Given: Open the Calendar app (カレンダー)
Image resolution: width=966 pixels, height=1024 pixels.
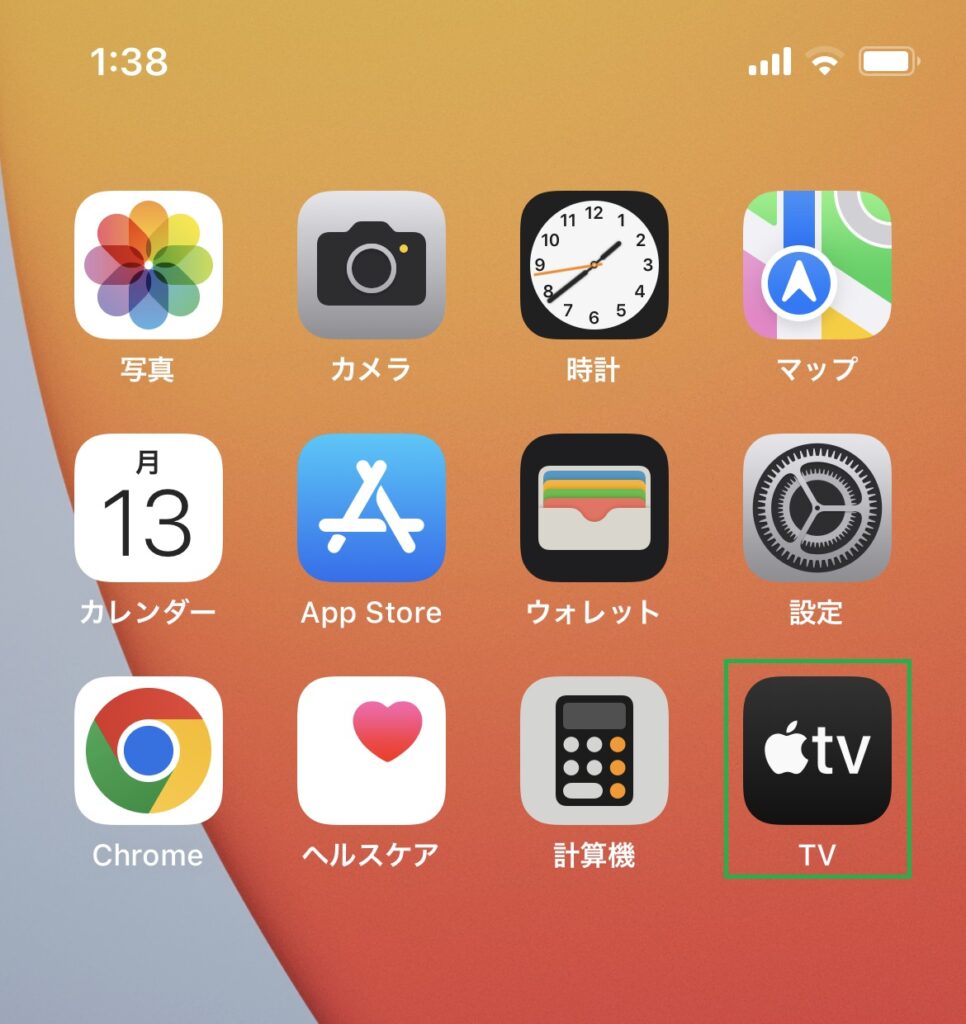Looking at the screenshot, I should click(148, 508).
